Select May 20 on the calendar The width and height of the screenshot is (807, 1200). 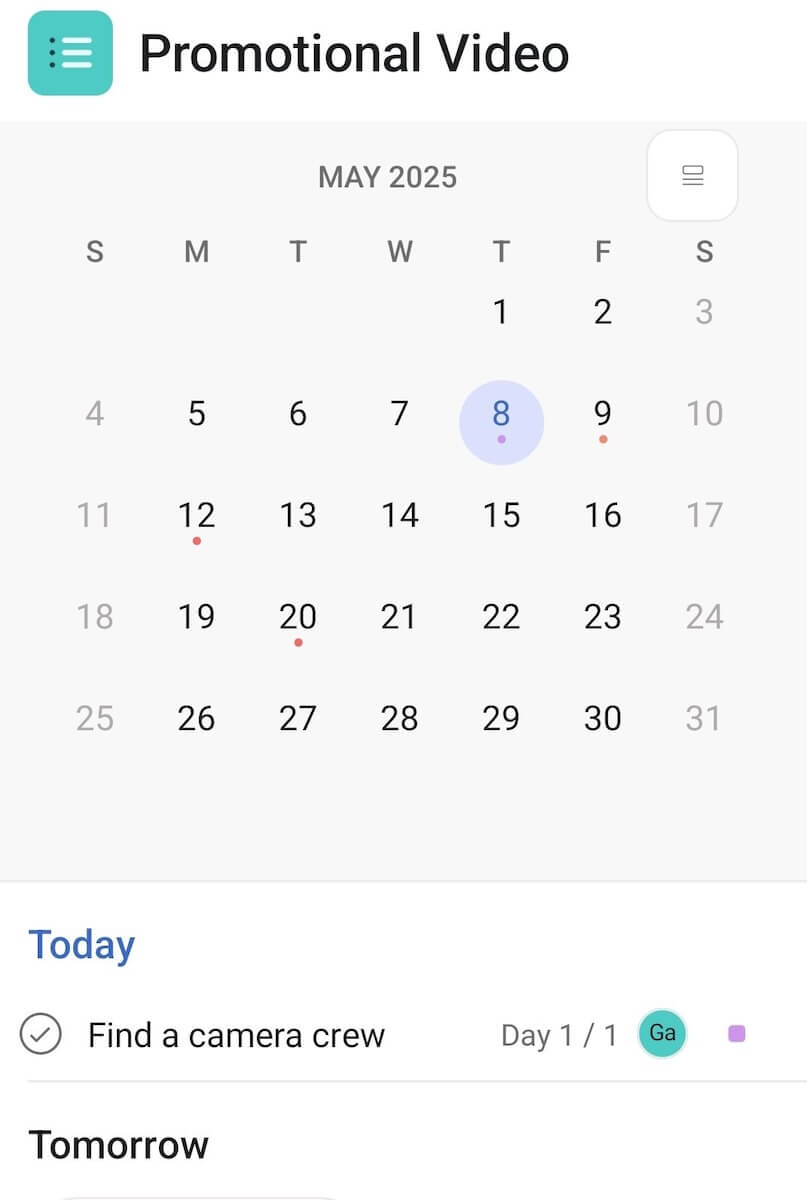298,617
